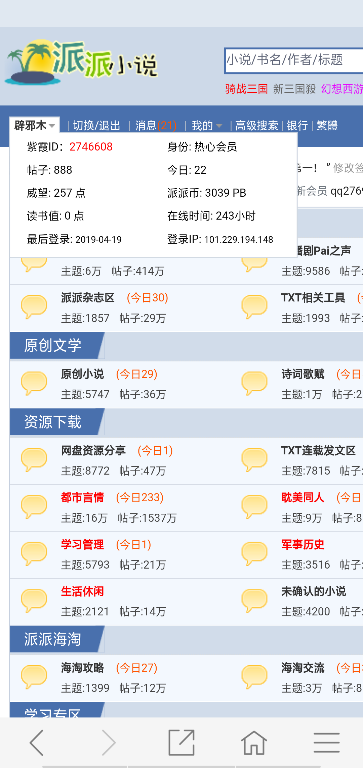Open the browser hamburger menu
Viewport: 363px width, 768px height.
(327, 743)
